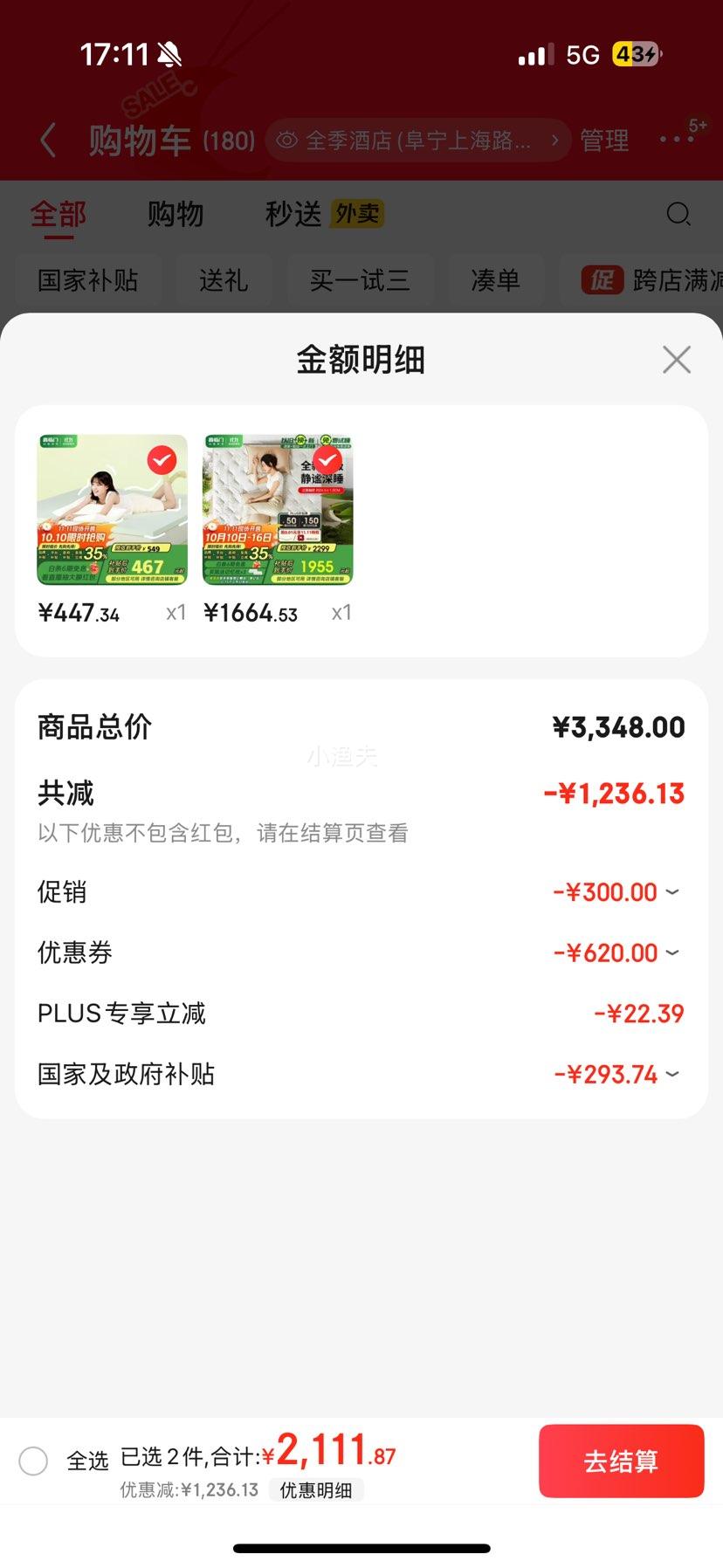Open the three-dot more menu

(x=677, y=140)
